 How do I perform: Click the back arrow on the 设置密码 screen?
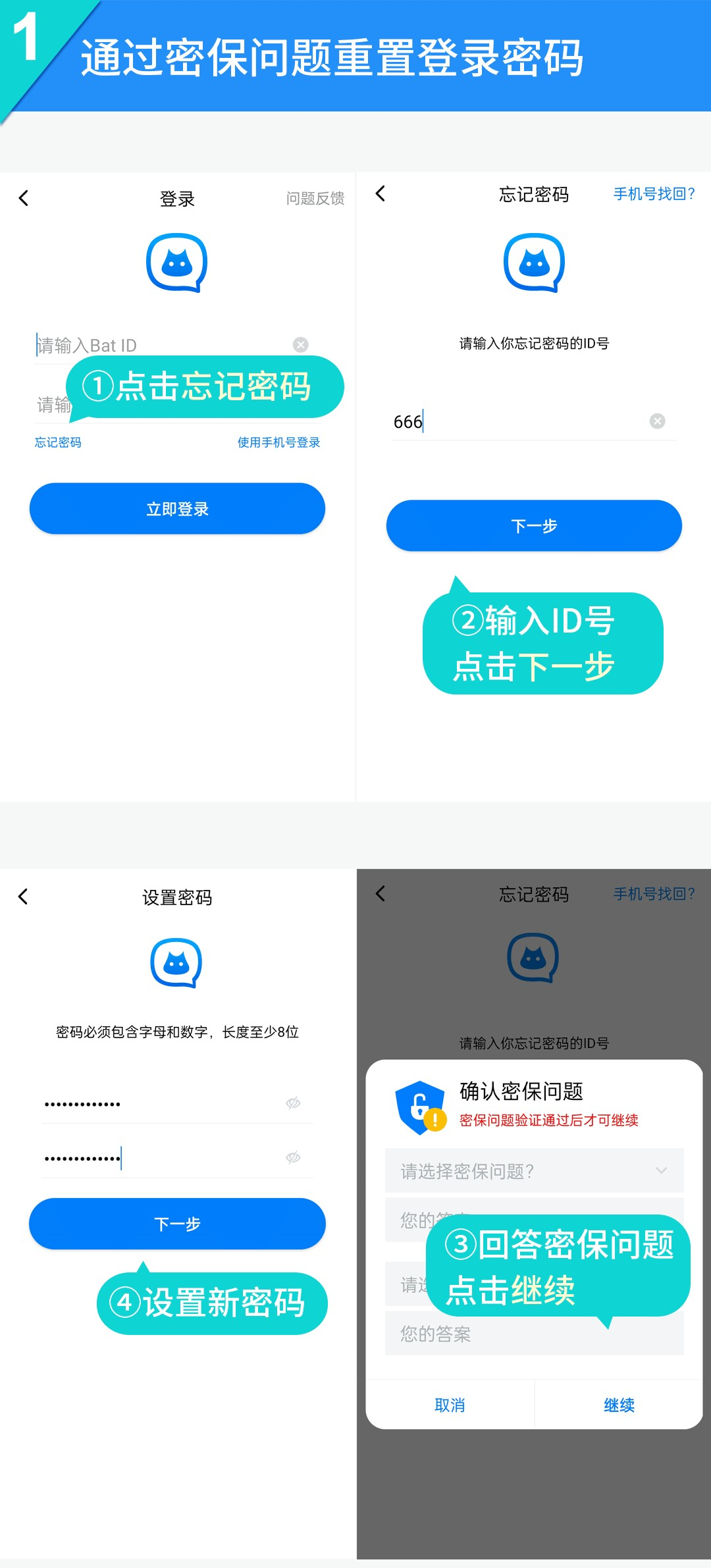click(x=23, y=897)
